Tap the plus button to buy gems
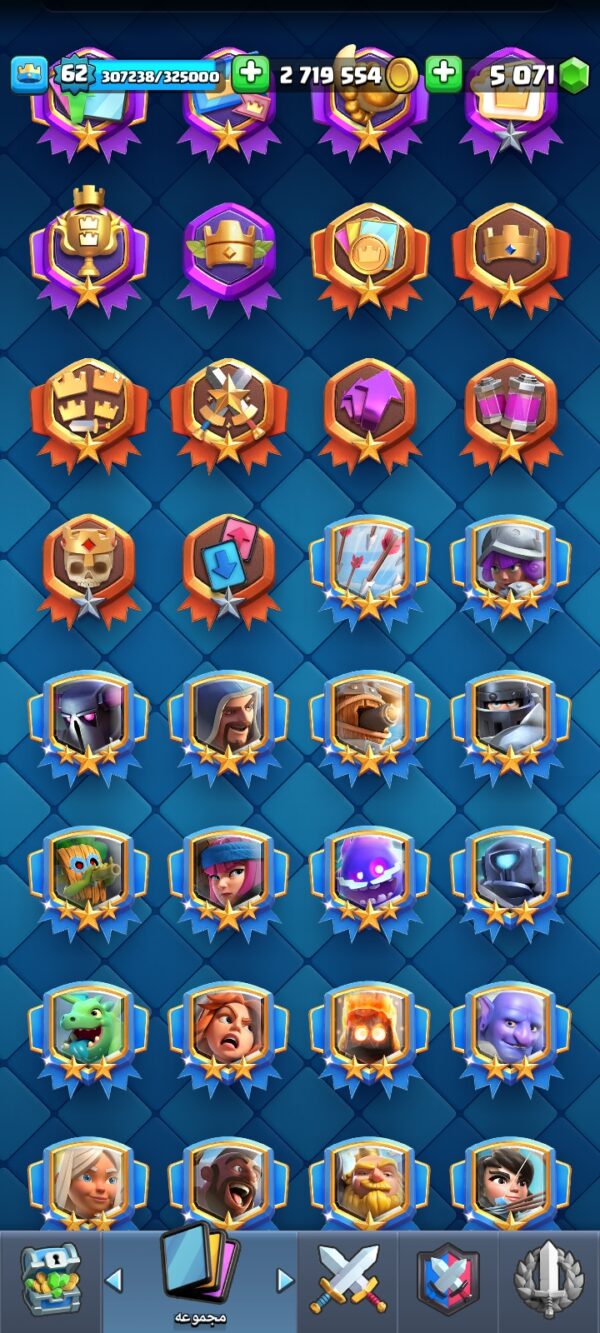Viewport: 600px width, 1333px height. pyautogui.click(x=444, y=74)
